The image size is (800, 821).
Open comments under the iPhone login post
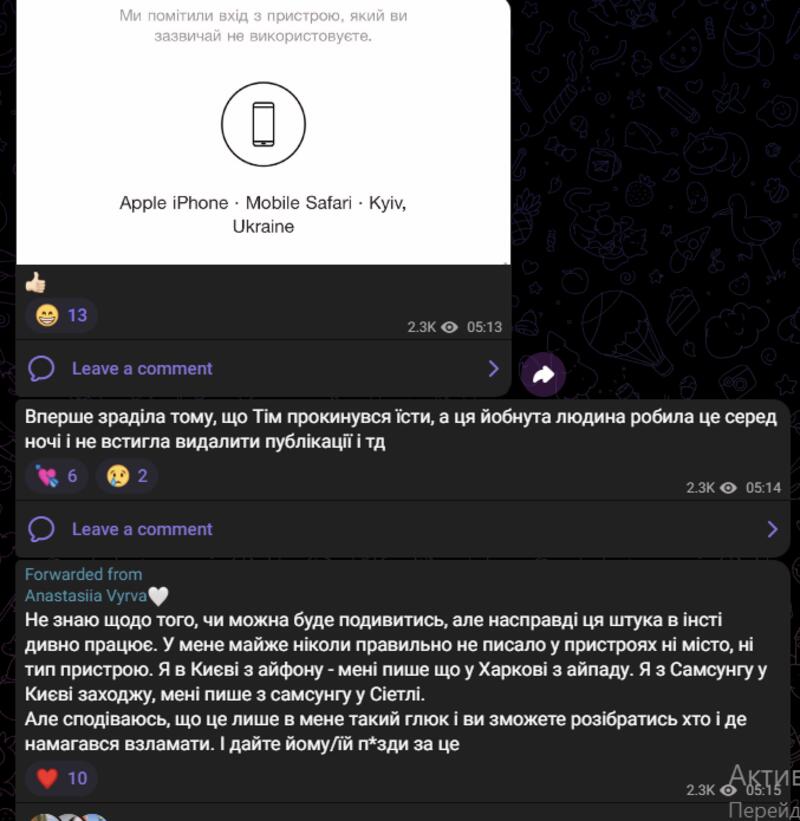tap(140, 369)
